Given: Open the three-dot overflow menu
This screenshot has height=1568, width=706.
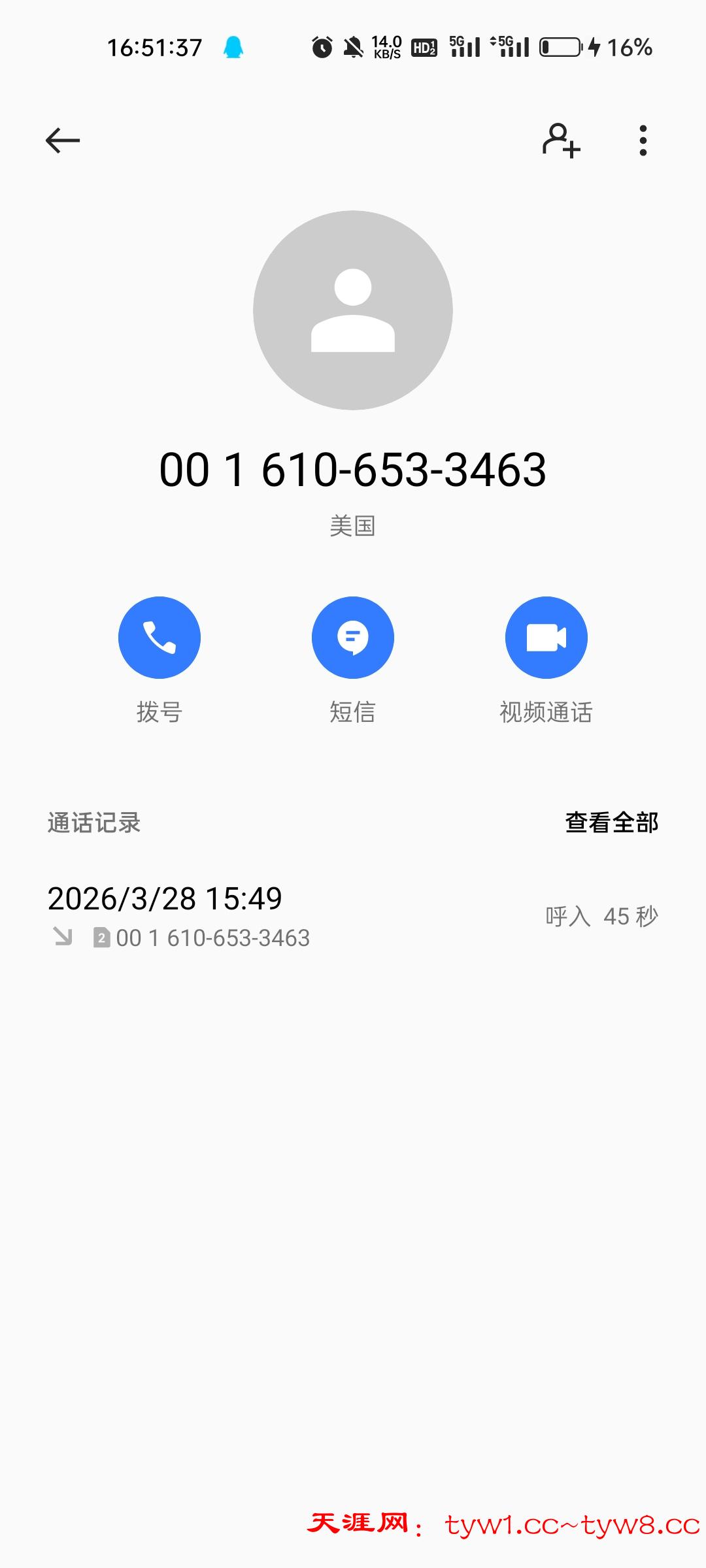Looking at the screenshot, I should pyautogui.click(x=643, y=140).
